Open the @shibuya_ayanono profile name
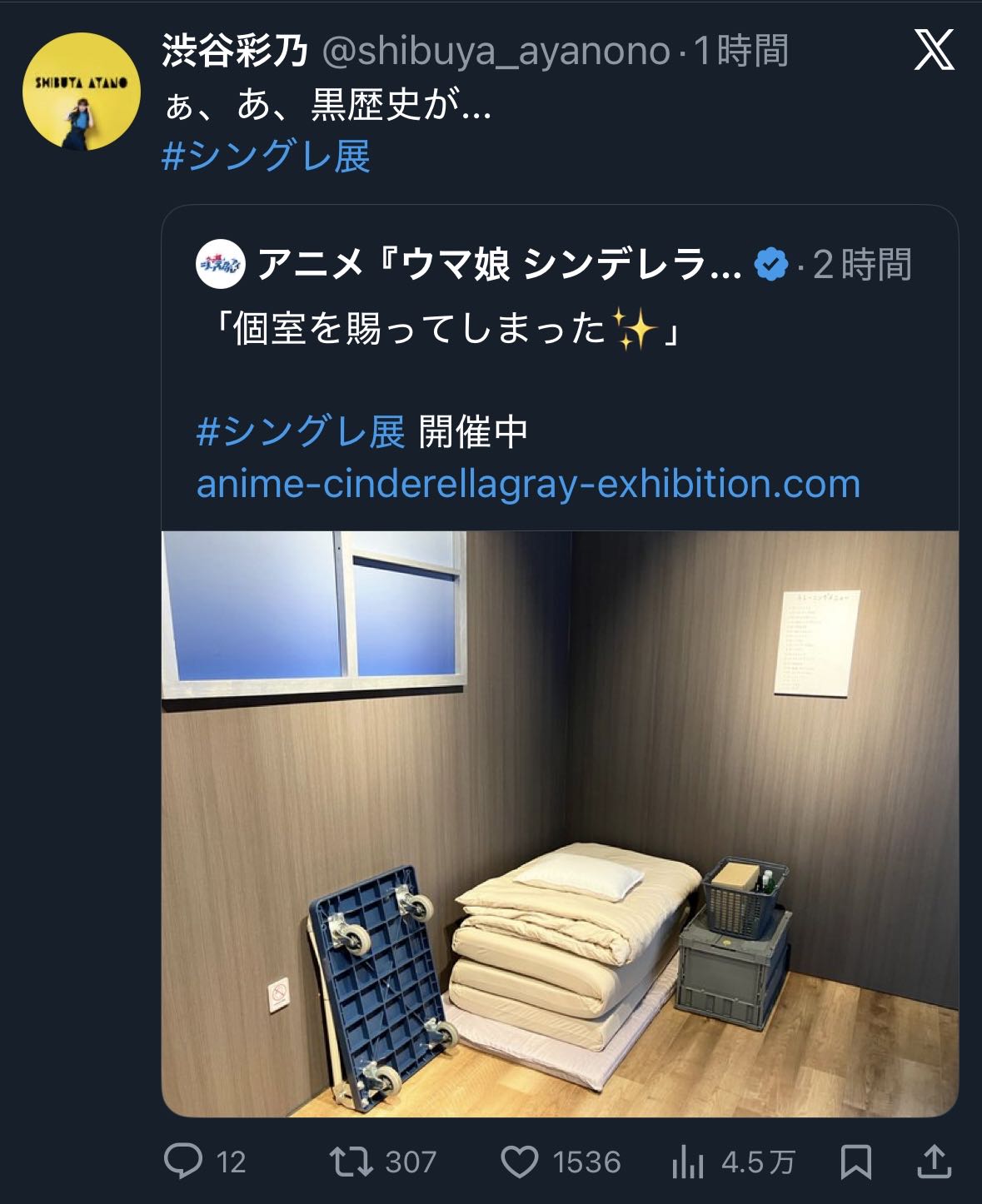The height and width of the screenshot is (1204, 982). [235, 52]
